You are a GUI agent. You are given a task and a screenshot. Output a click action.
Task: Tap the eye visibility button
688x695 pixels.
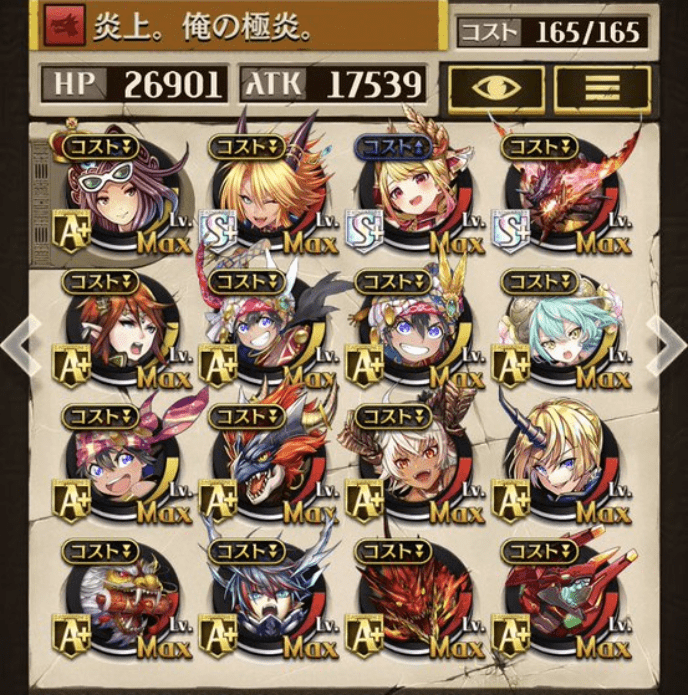(496, 88)
